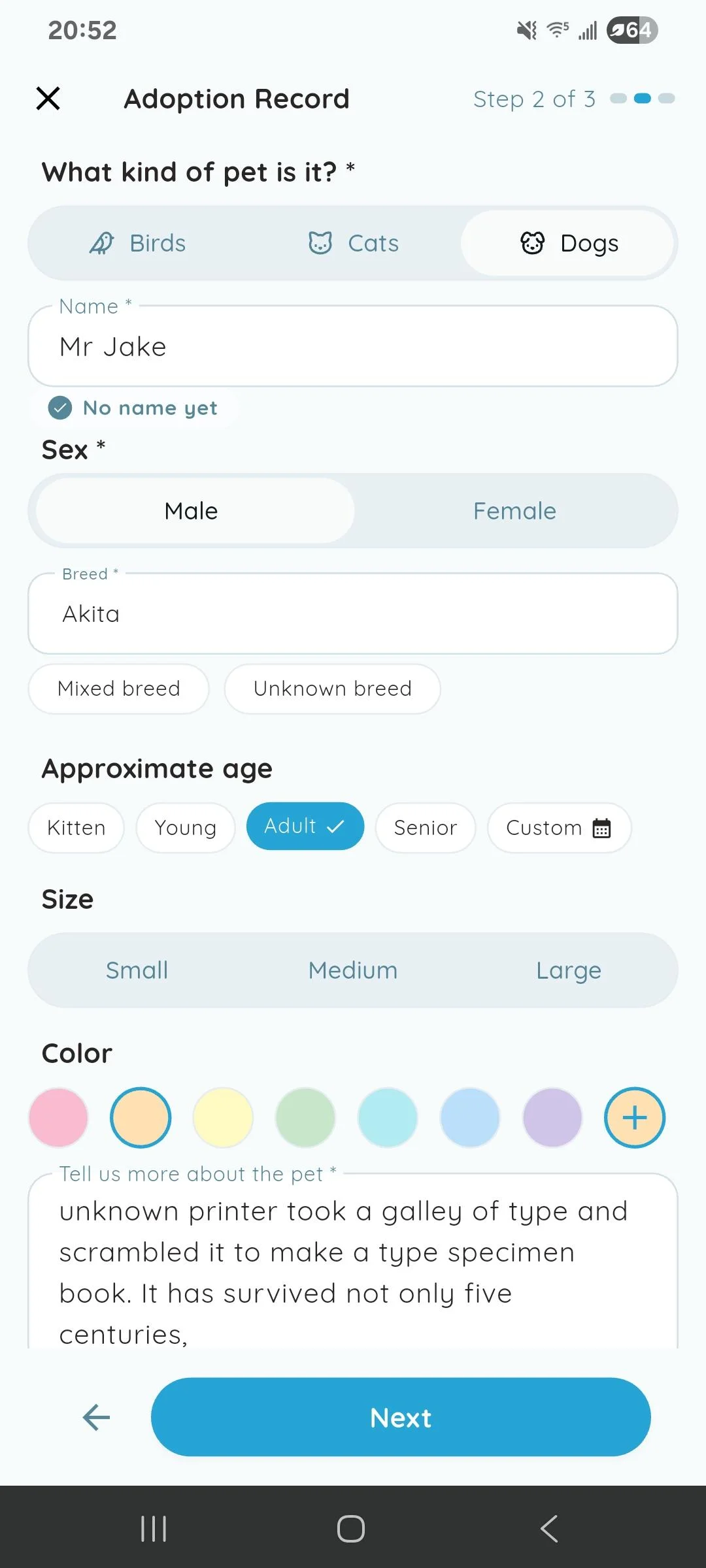Pick the pink color swatch
This screenshot has width=706, height=1568.
coord(59,1118)
